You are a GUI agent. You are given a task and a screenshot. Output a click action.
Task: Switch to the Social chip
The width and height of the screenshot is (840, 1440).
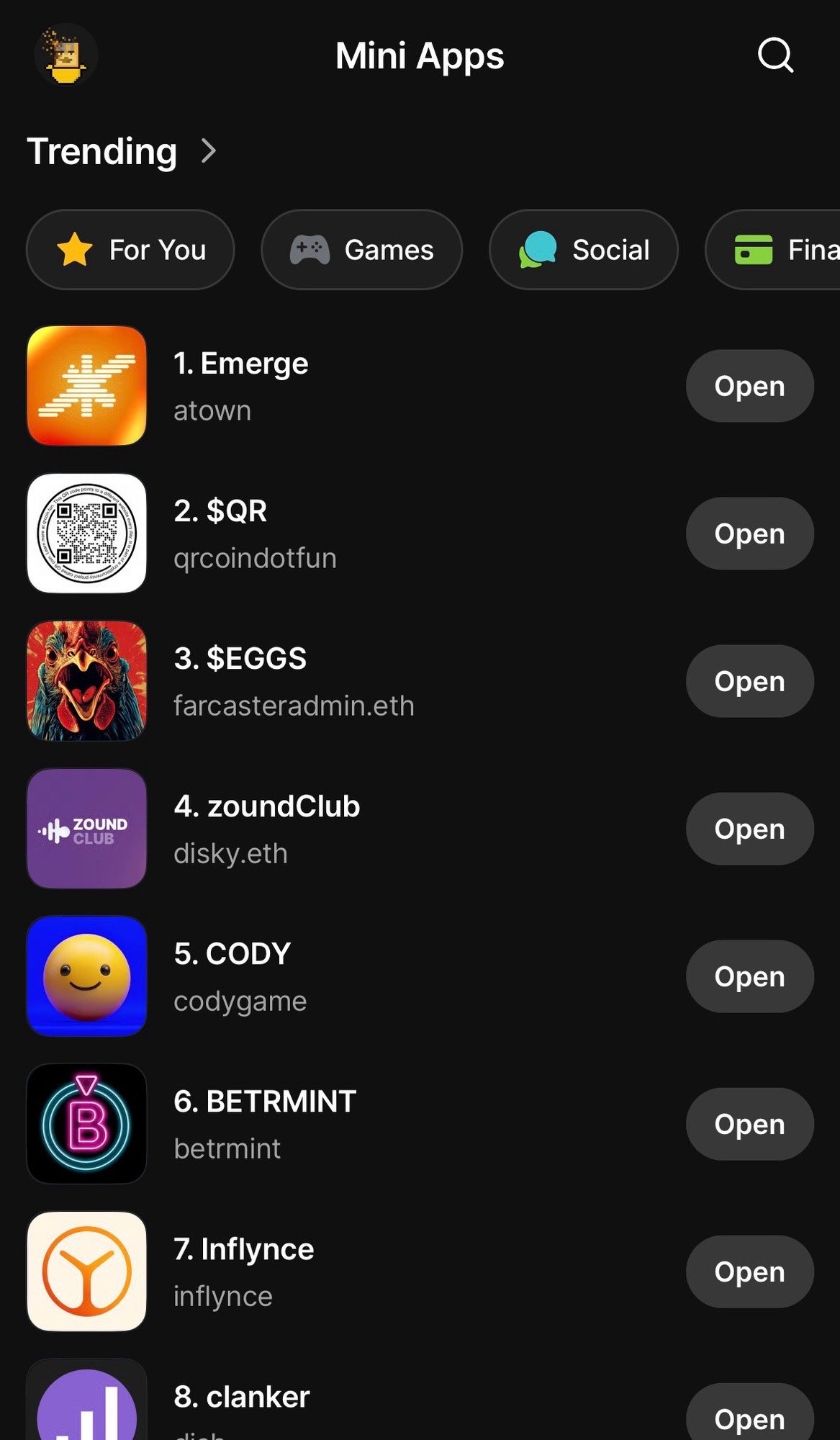point(583,250)
